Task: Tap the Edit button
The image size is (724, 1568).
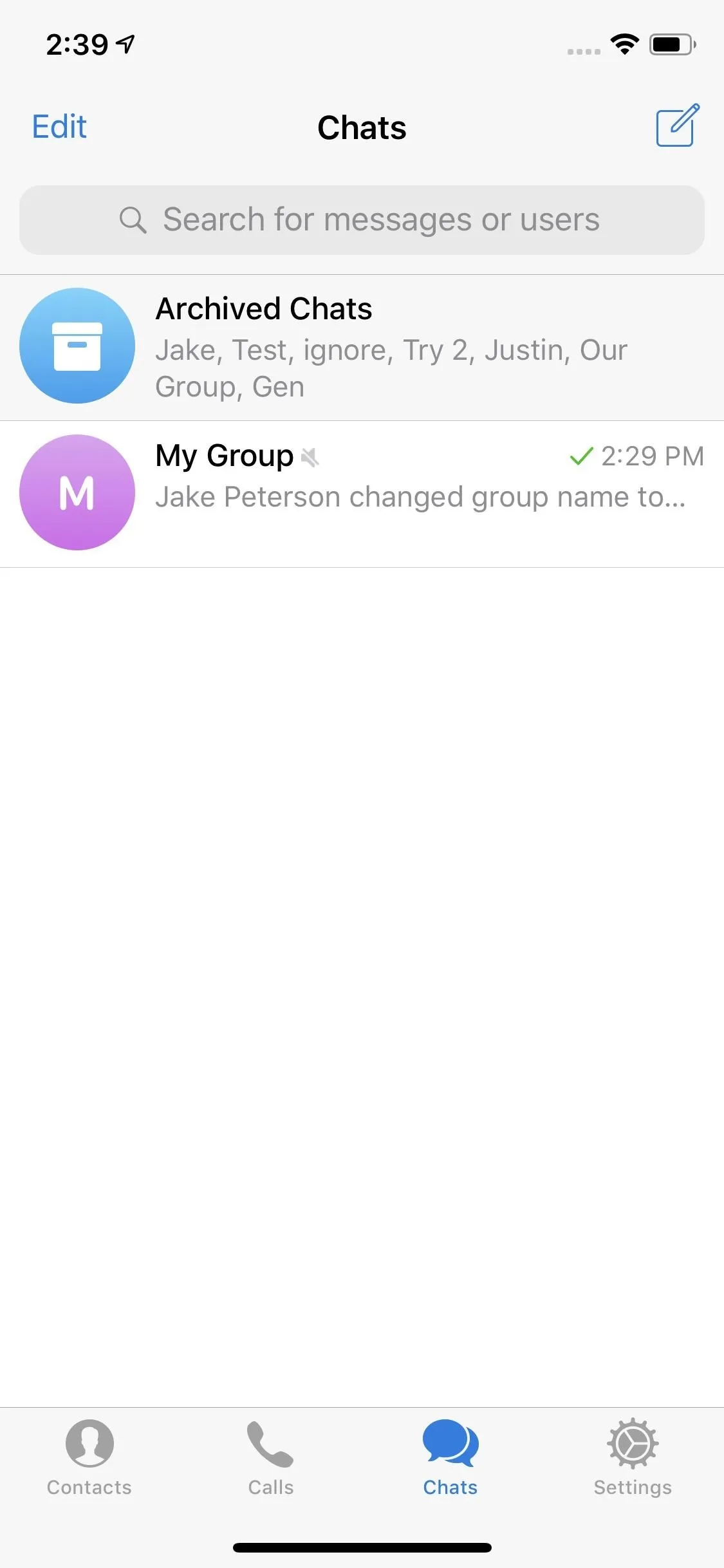Action: click(x=59, y=127)
